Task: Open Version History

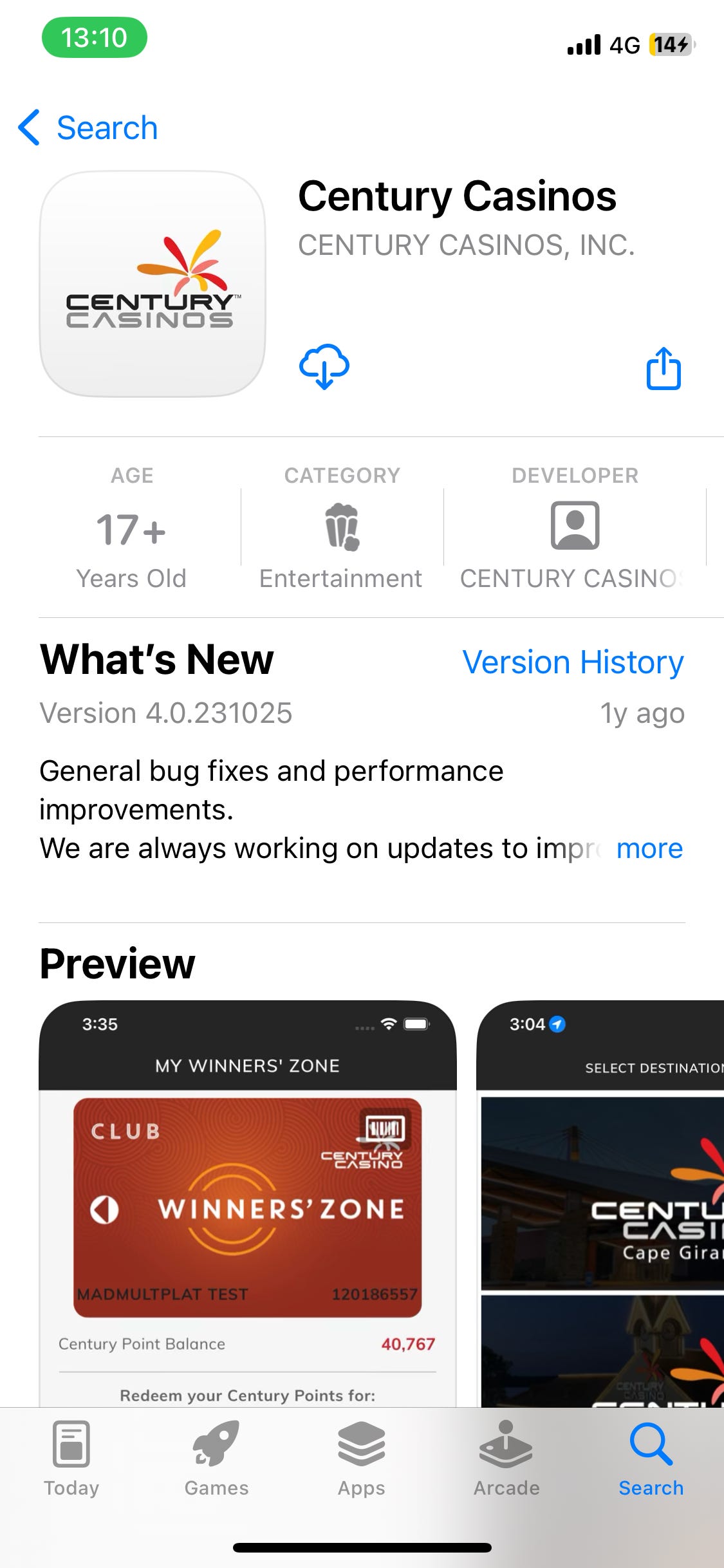Action: (573, 662)
